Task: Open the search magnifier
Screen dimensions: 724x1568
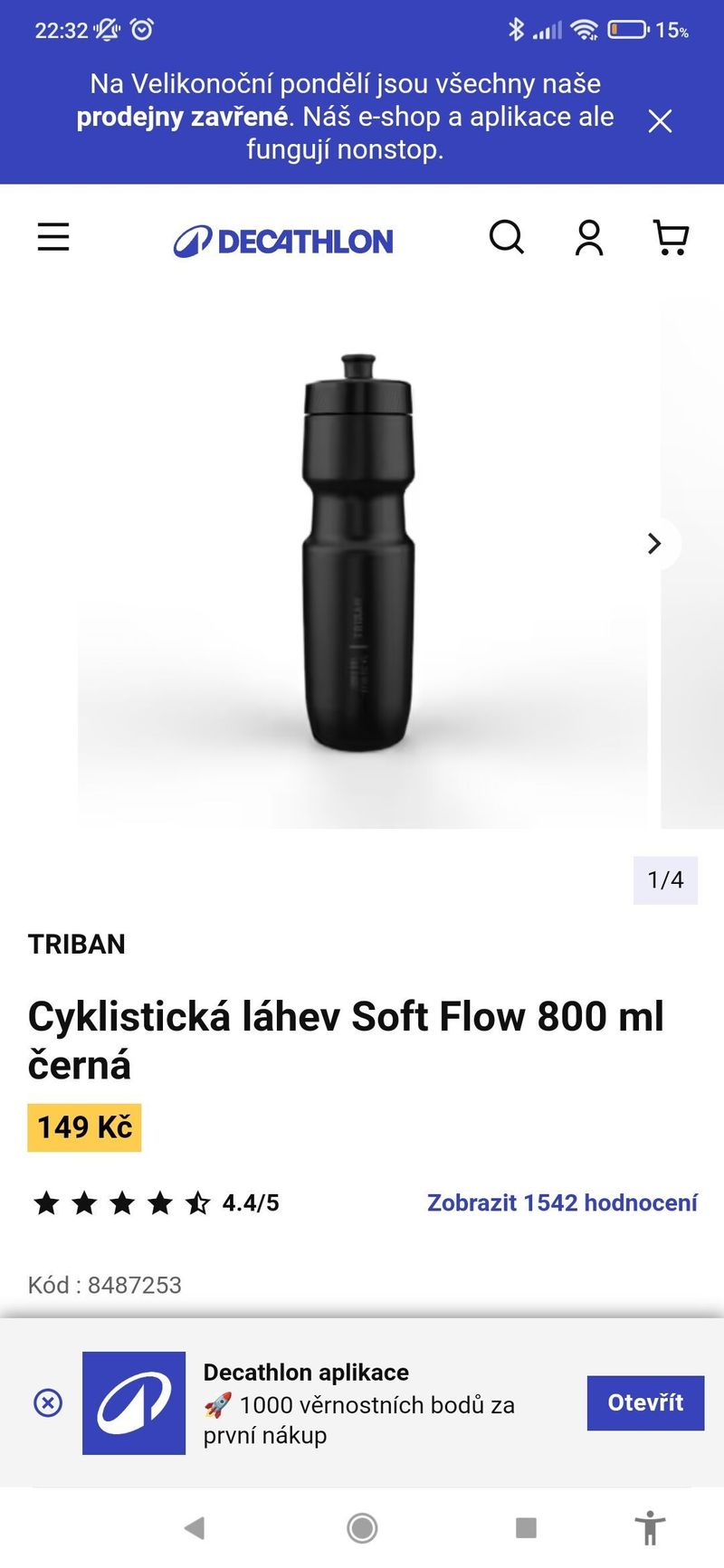Action: [506, 238]
